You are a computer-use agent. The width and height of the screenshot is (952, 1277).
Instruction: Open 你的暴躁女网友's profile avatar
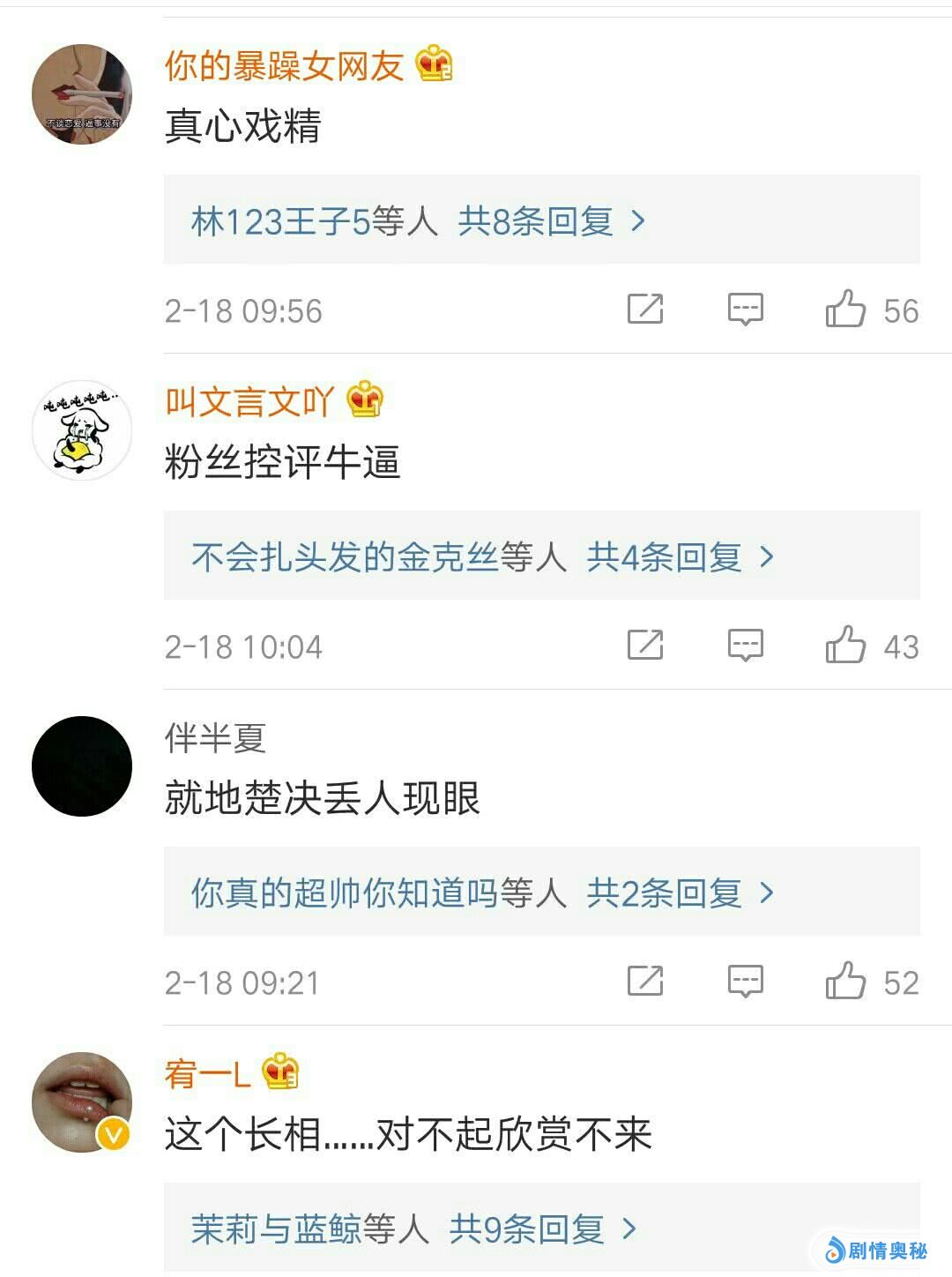(x=81, y=94)
